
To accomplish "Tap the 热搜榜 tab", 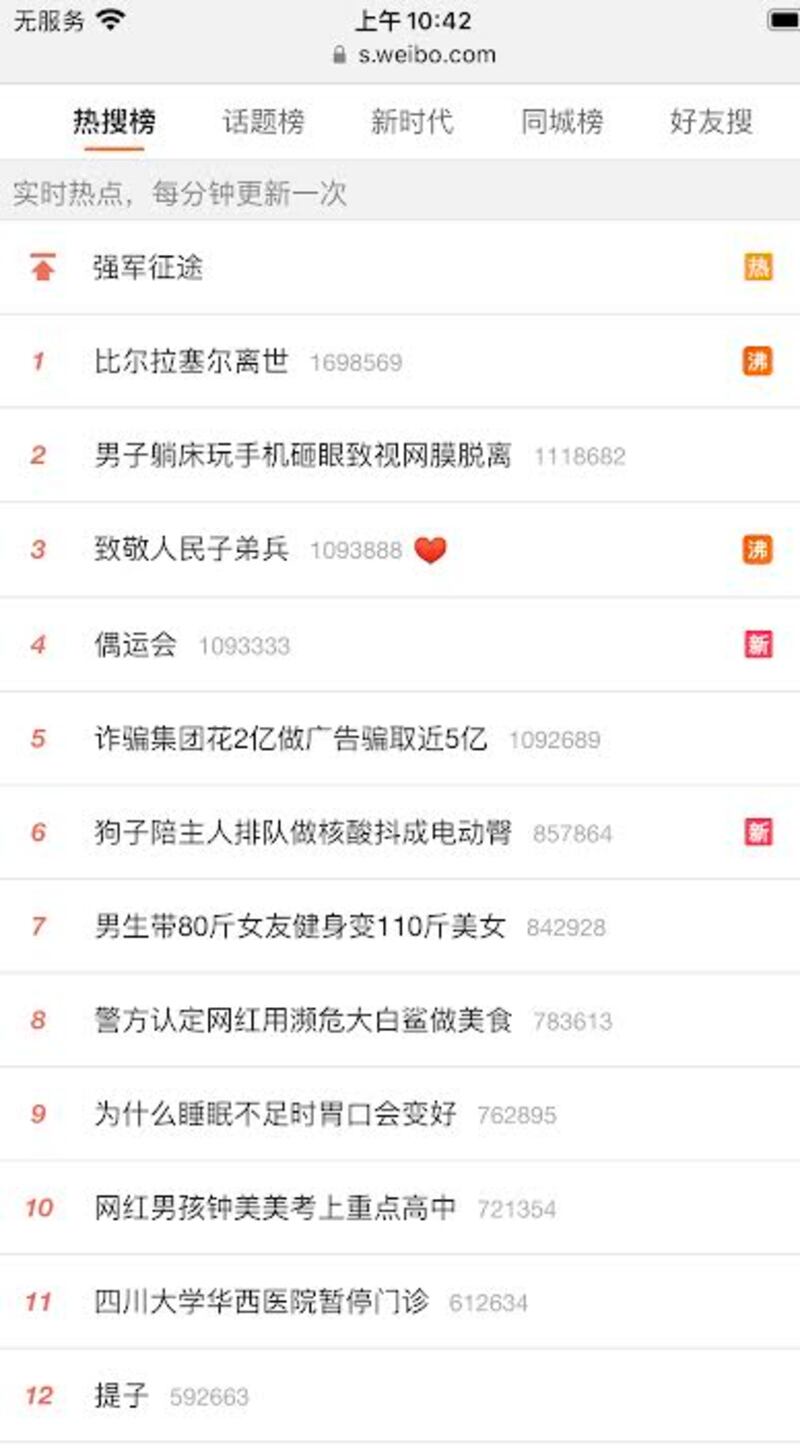I will tap(114, 122).
